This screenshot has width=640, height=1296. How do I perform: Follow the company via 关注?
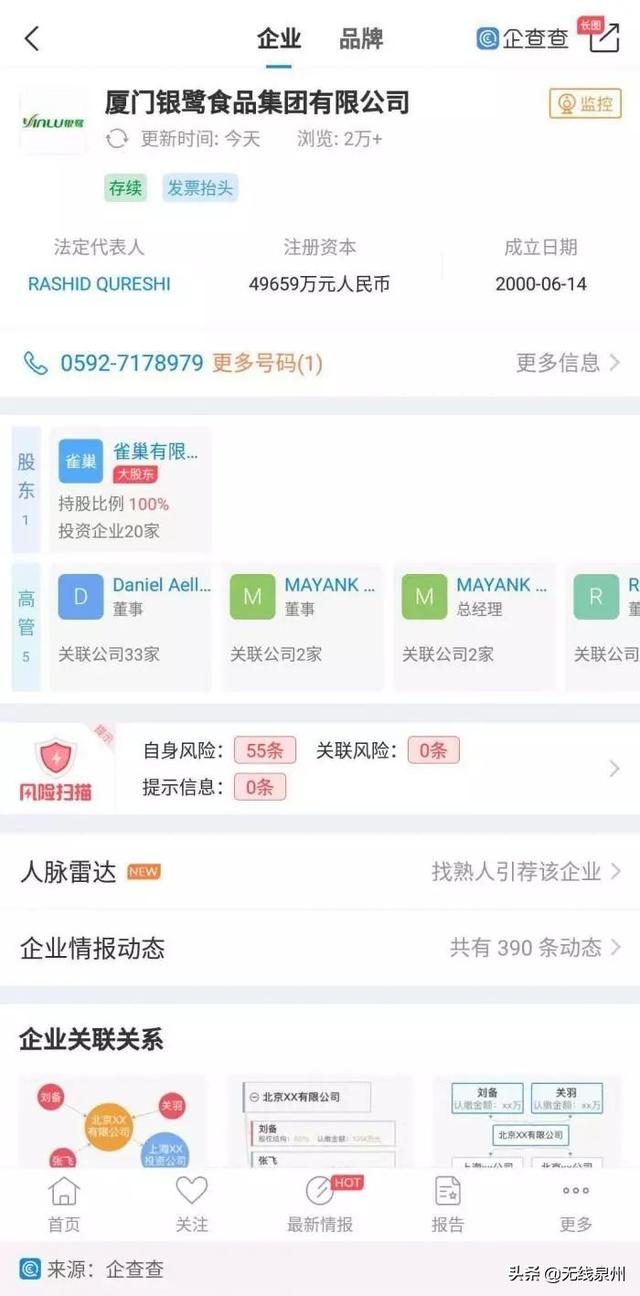192,1204
